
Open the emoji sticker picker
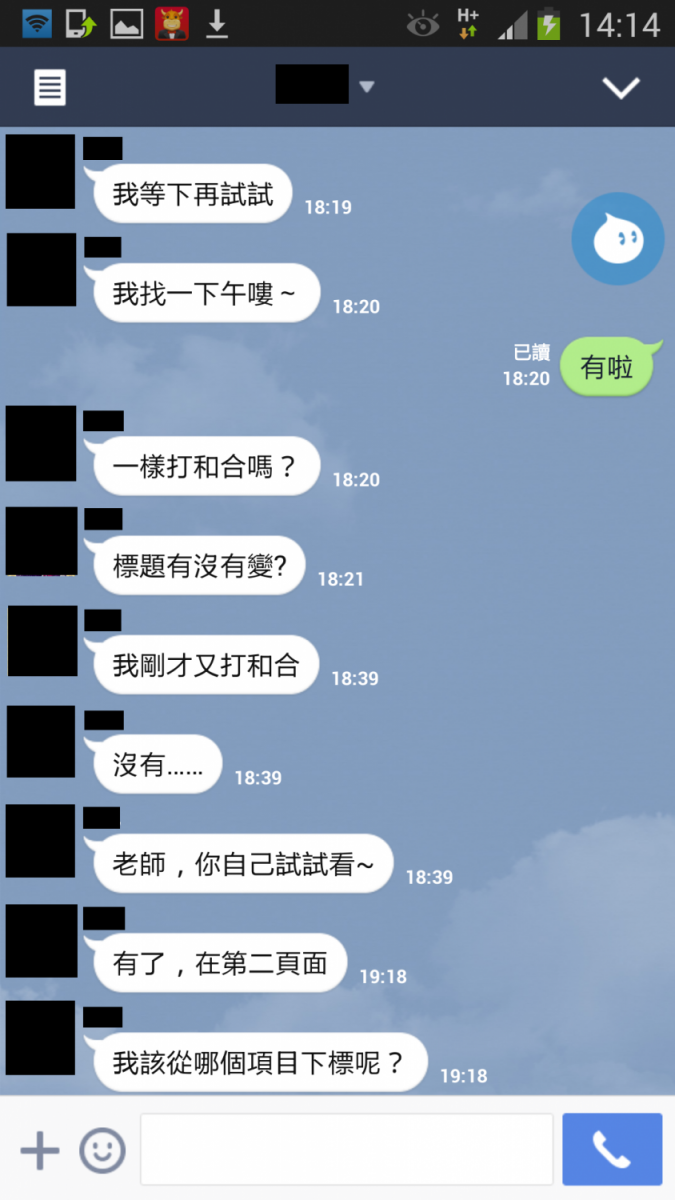click(102, 1150)
